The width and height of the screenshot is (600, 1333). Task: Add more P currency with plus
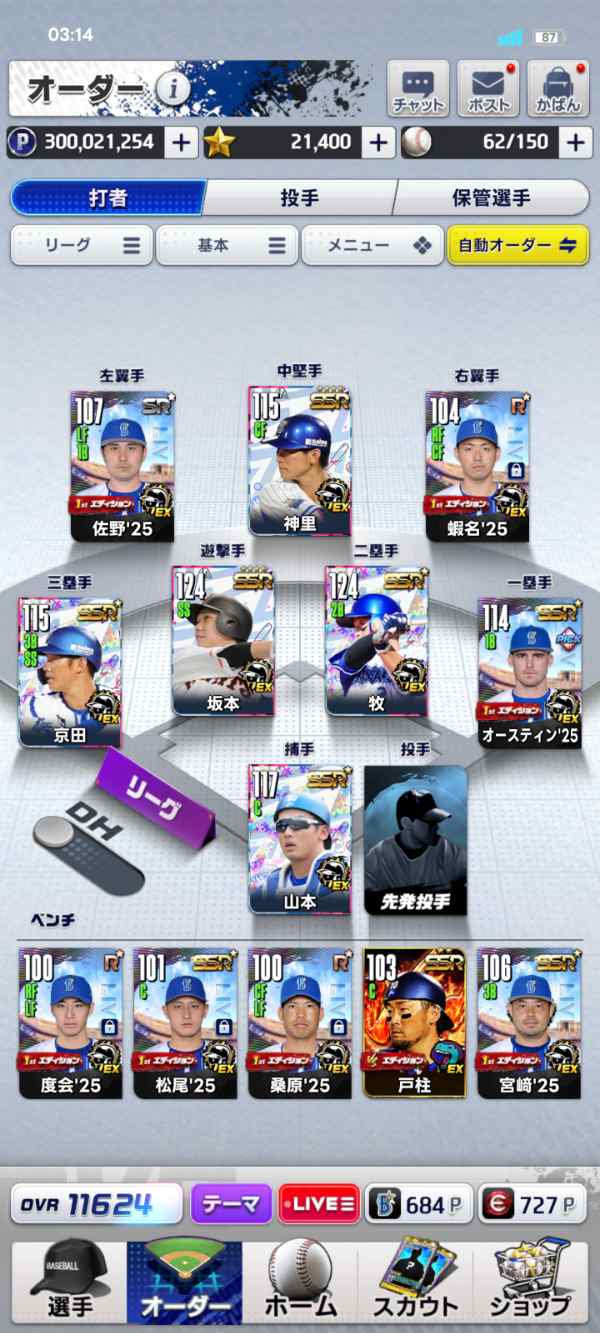click(x=180, y=142)
